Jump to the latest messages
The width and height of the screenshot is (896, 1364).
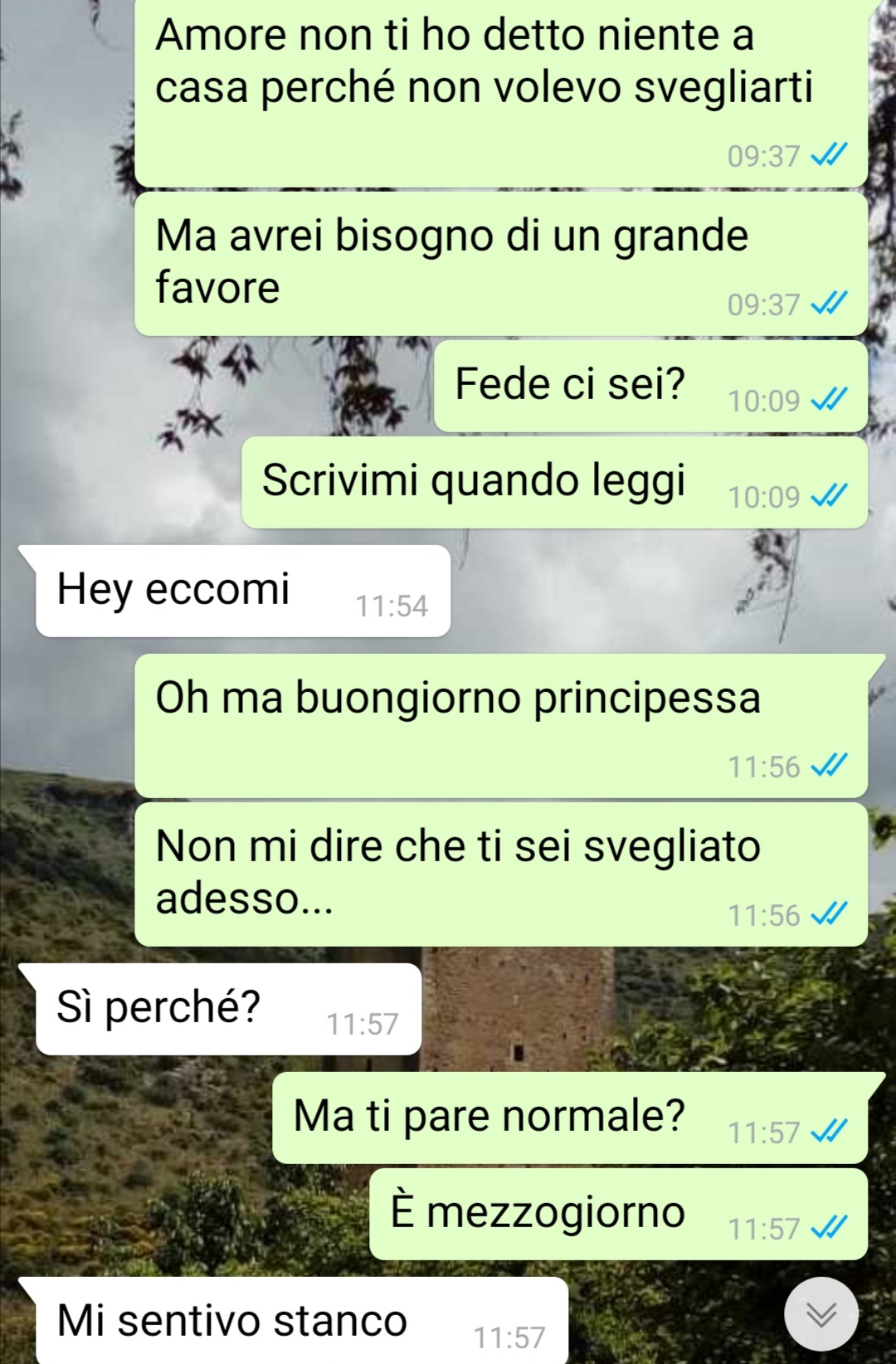821,1314
